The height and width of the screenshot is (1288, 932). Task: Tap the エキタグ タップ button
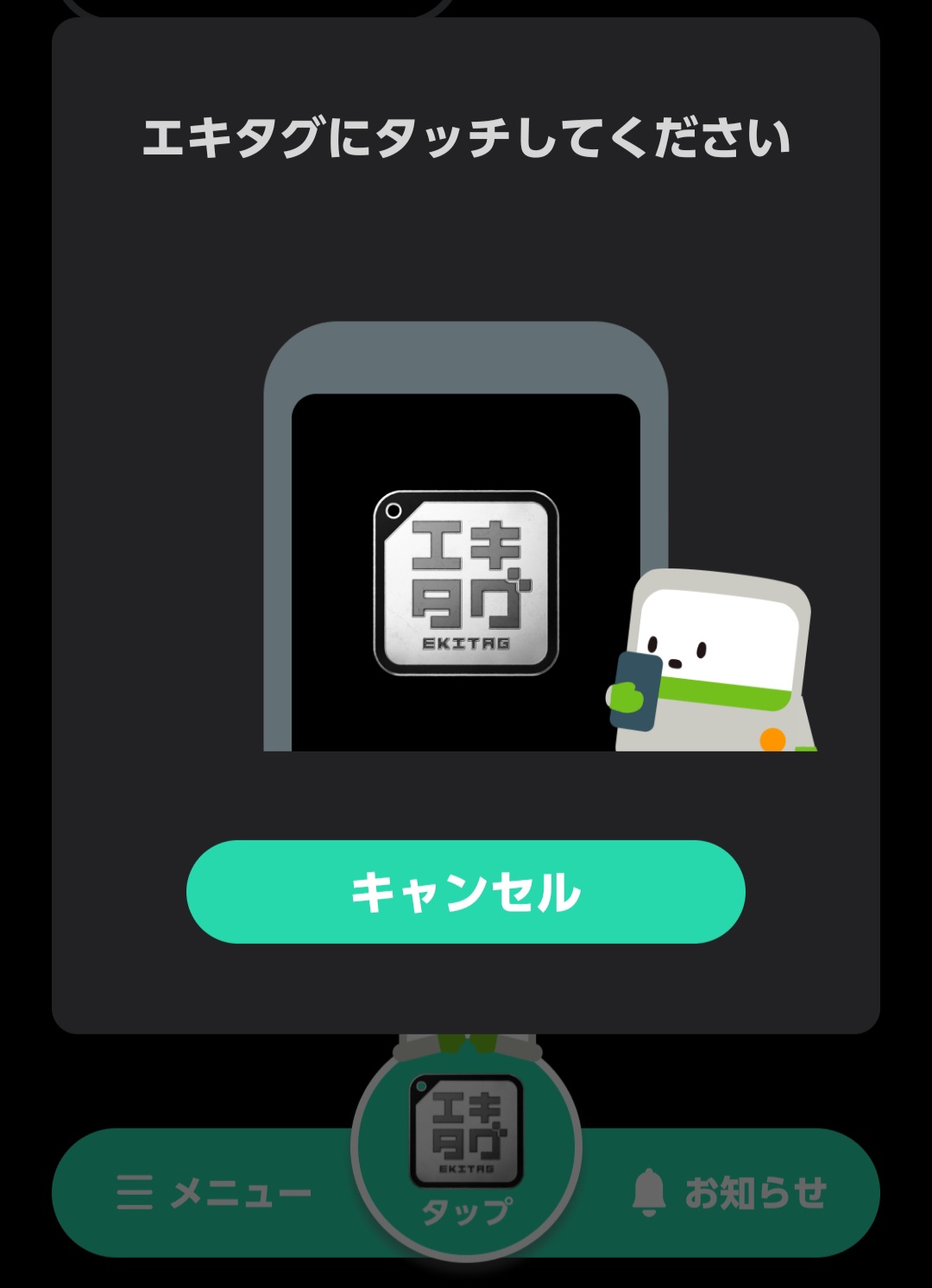pyautogui.click(x=467, y=1148)
